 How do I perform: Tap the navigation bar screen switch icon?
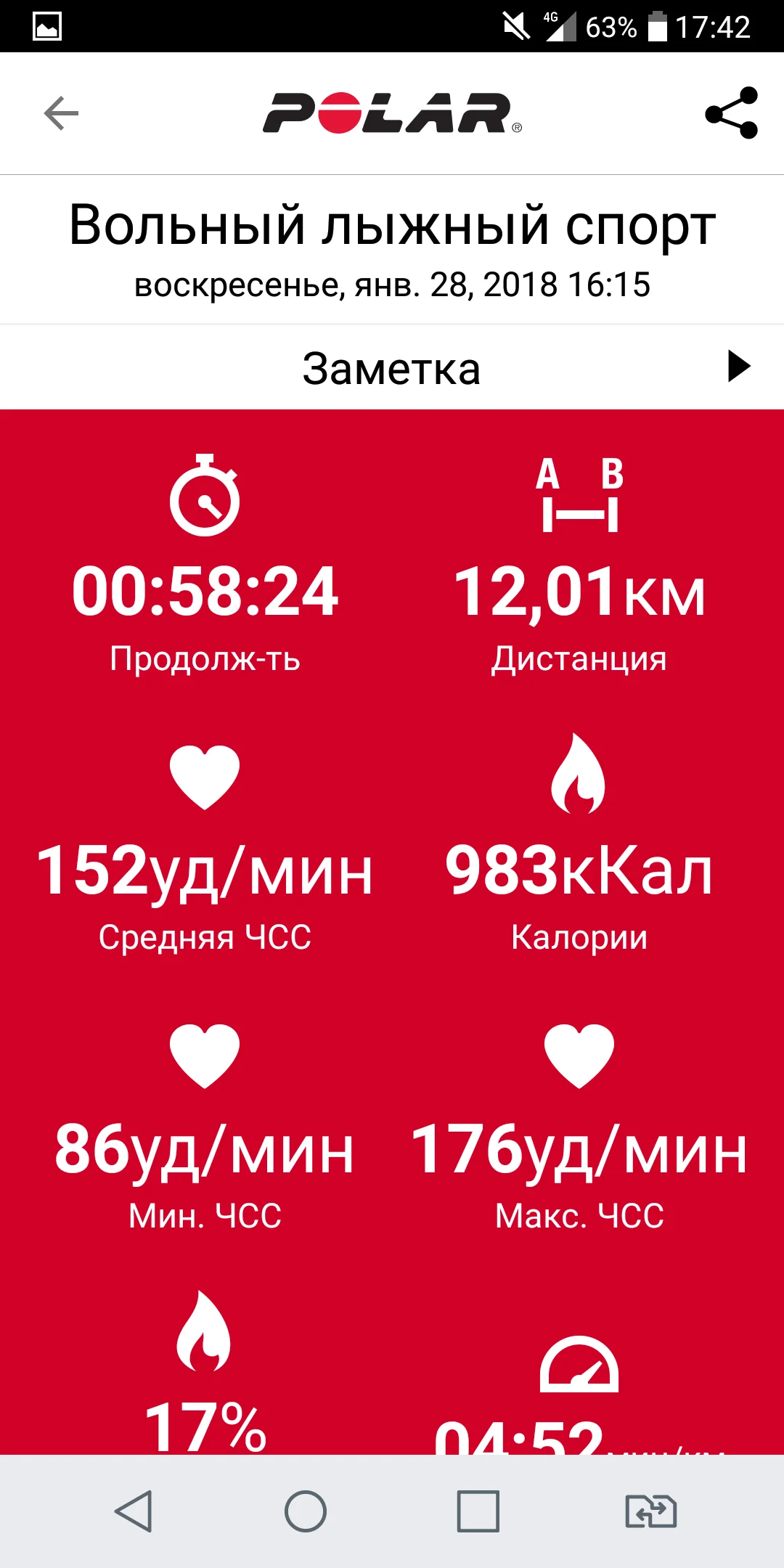pyautogui.click(x=650, y=1511)
